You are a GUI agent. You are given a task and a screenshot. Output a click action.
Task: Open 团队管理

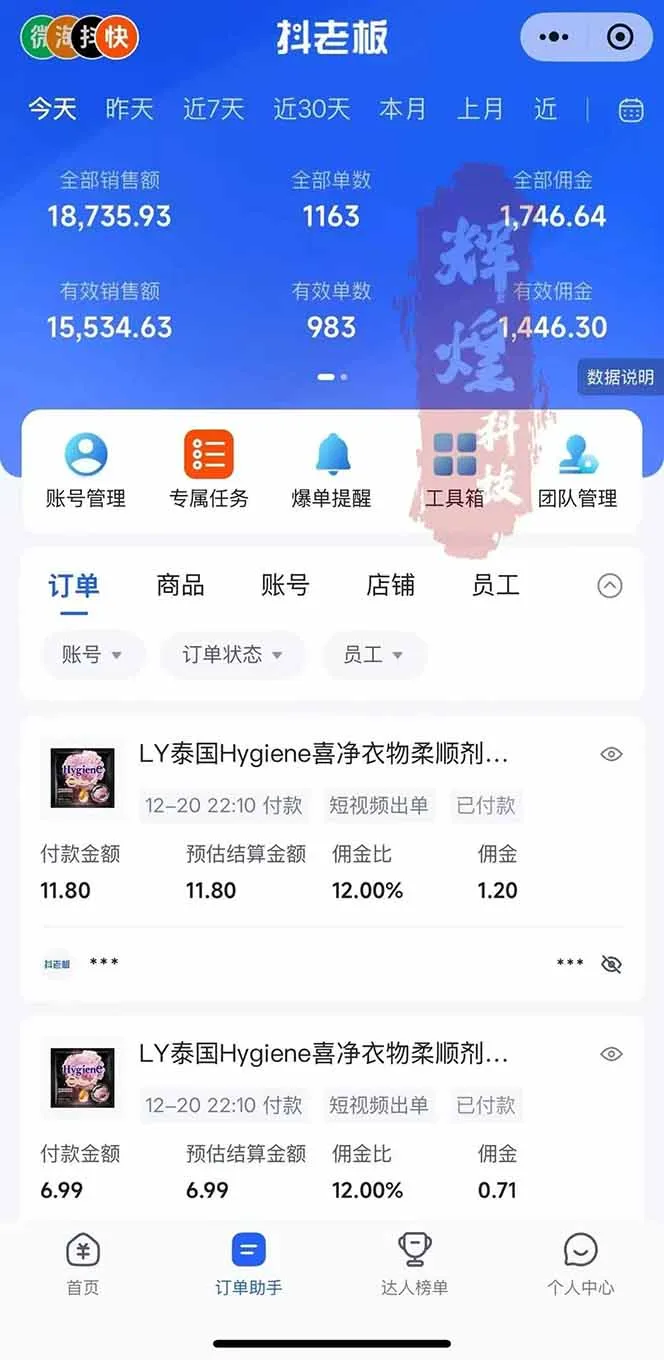click(578, 470)
